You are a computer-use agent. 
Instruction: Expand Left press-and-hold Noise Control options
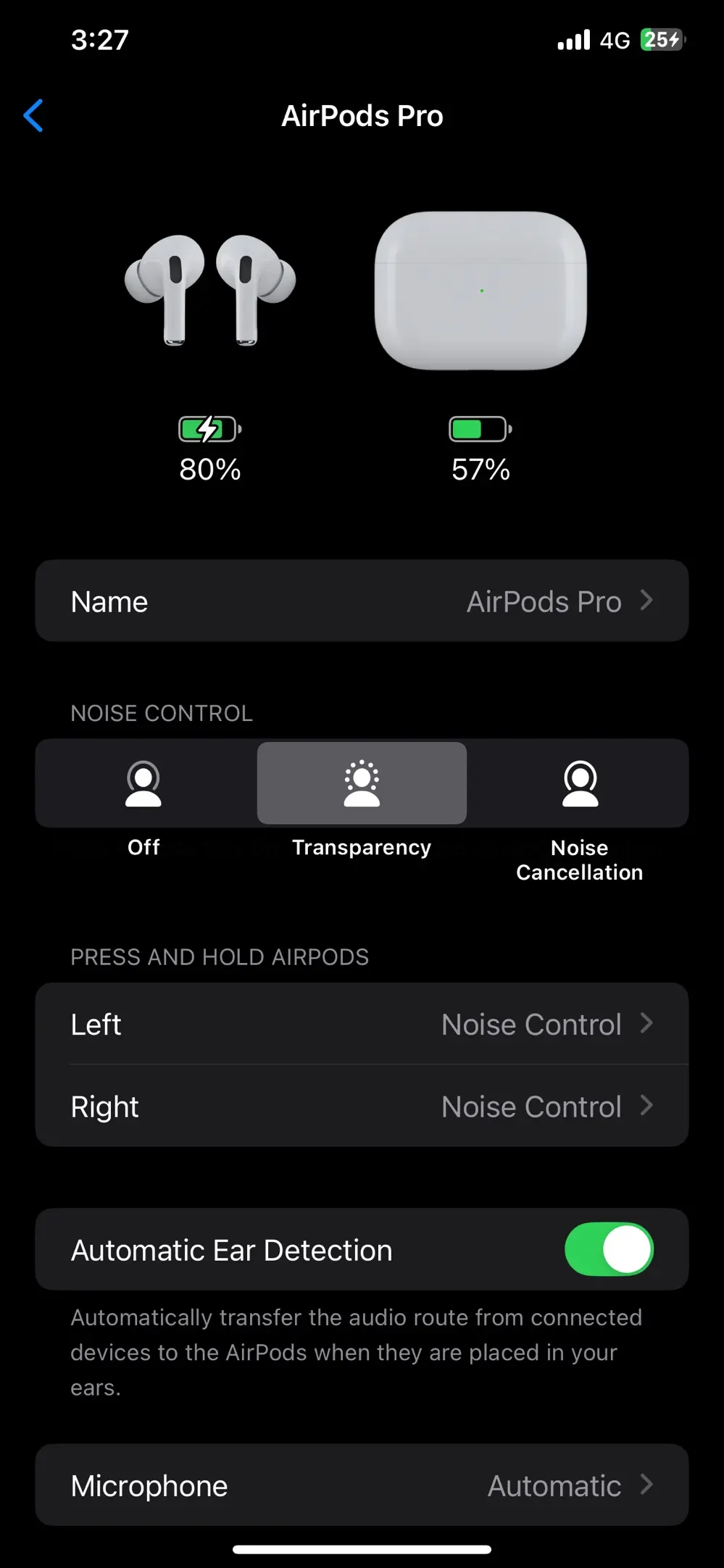pyautogui.click(x=362, y=1024)
